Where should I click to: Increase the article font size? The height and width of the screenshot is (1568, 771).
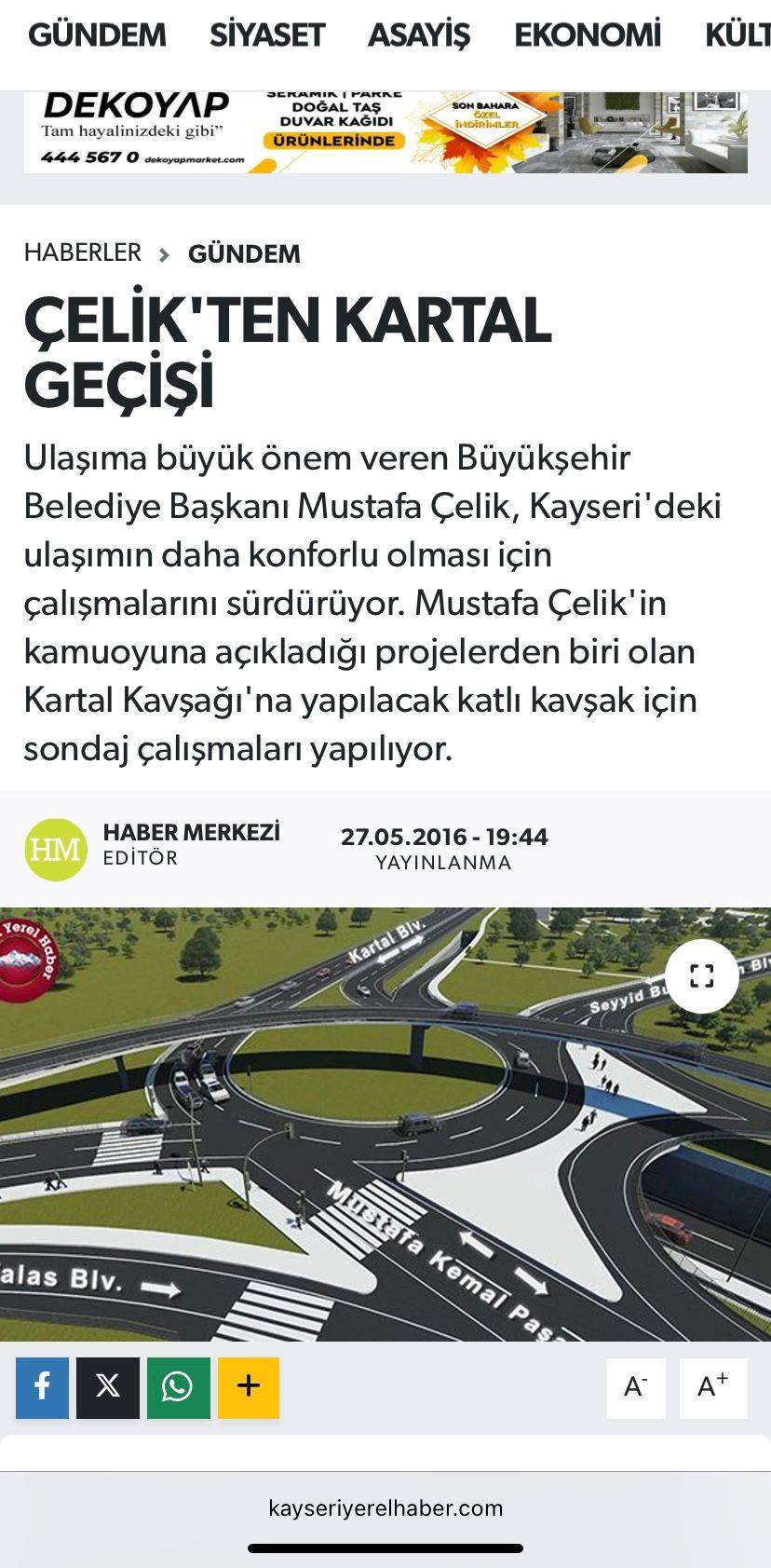click(713, 1387)
